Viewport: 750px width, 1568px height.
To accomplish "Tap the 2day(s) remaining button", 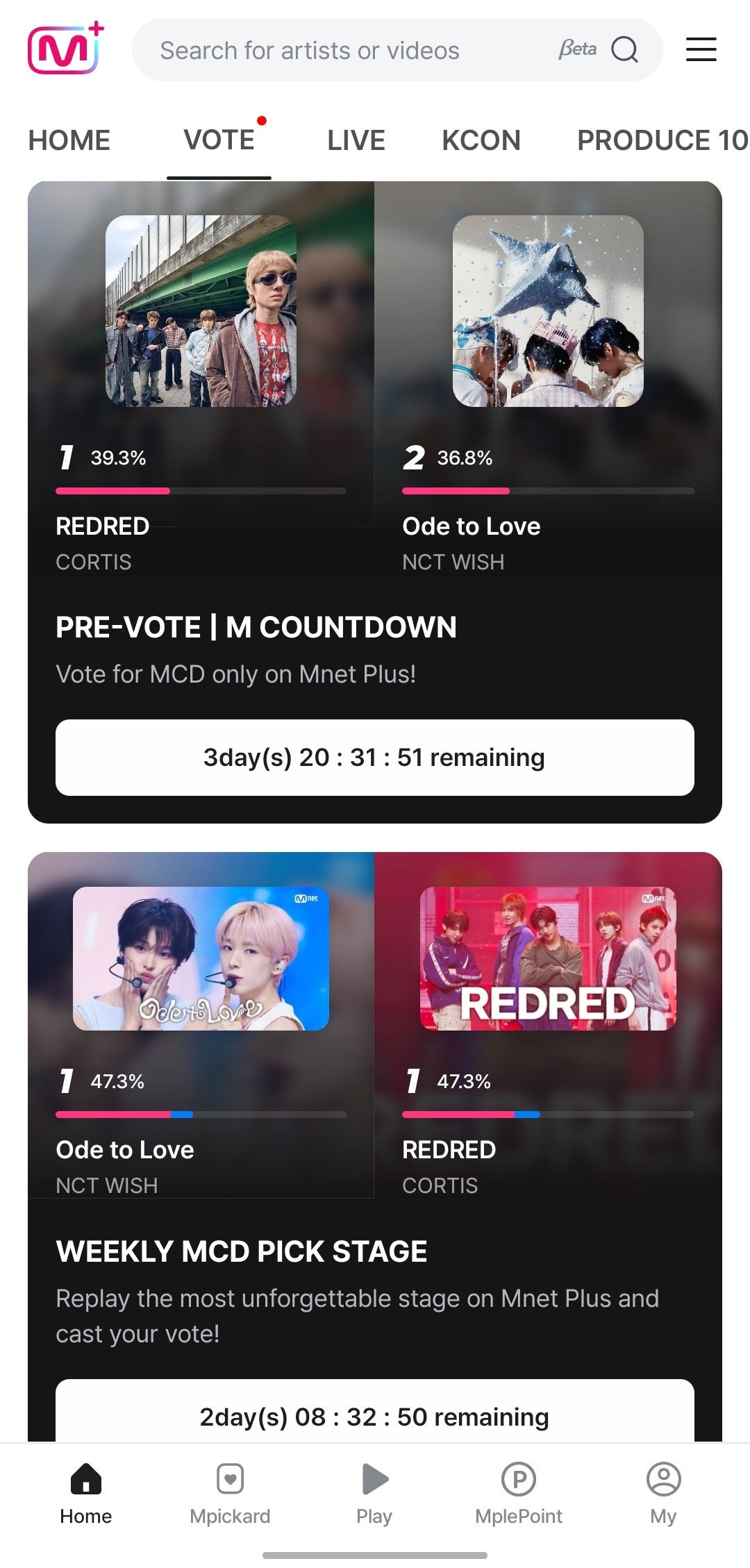I will (374, 1416).
